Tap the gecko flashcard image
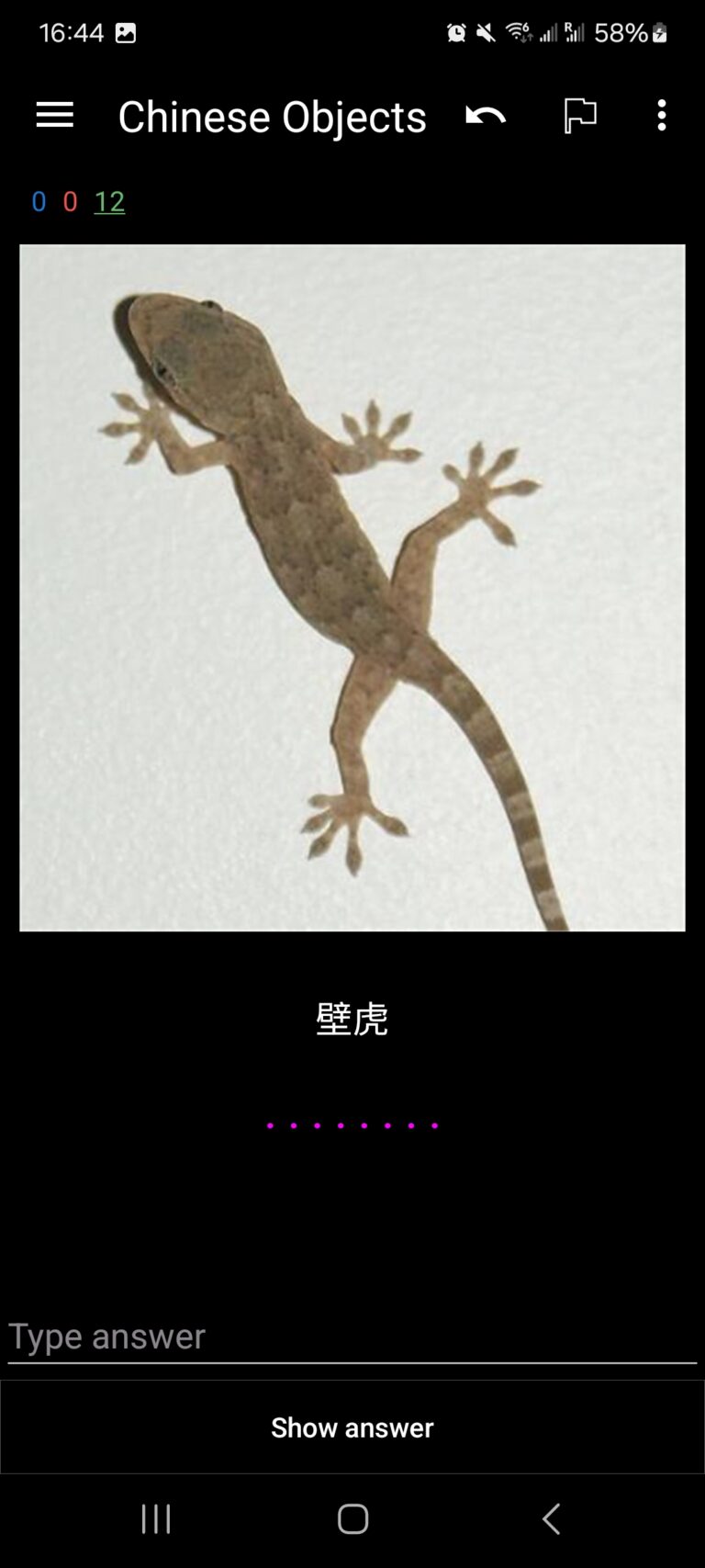The image size is (705, 1568). tap(352, 585)
